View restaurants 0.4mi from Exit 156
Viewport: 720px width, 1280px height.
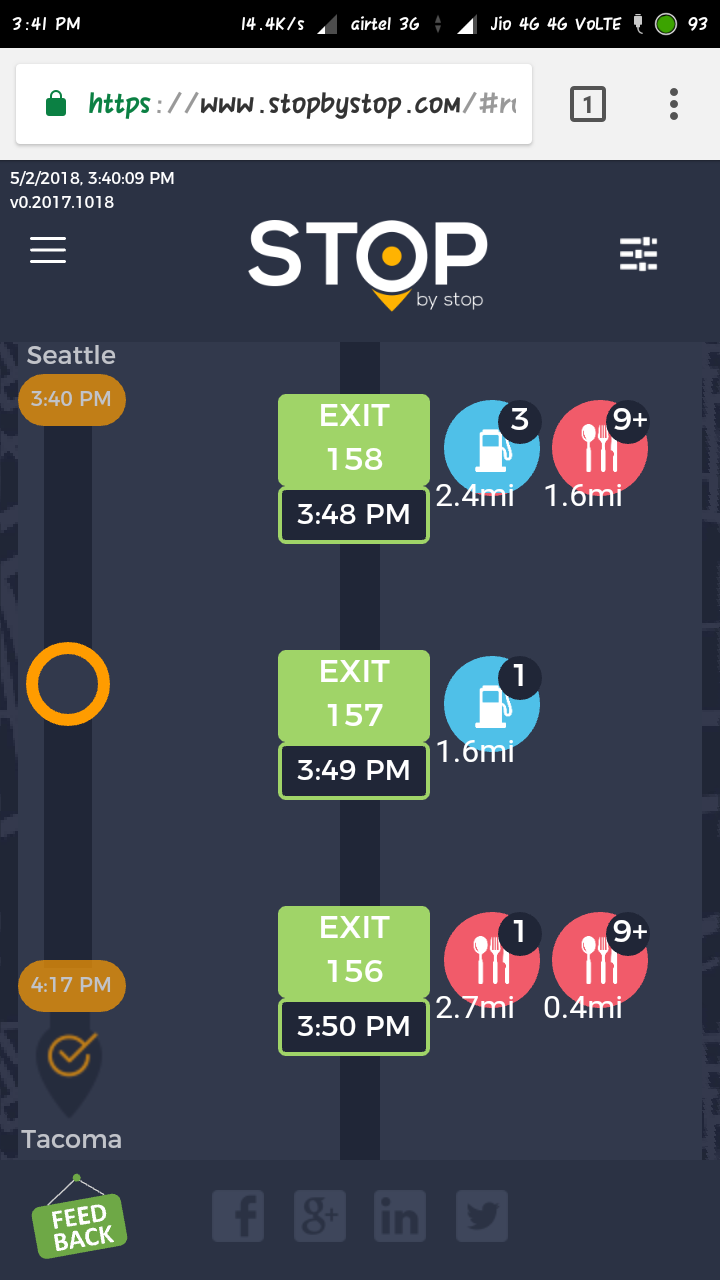[600, 960]
